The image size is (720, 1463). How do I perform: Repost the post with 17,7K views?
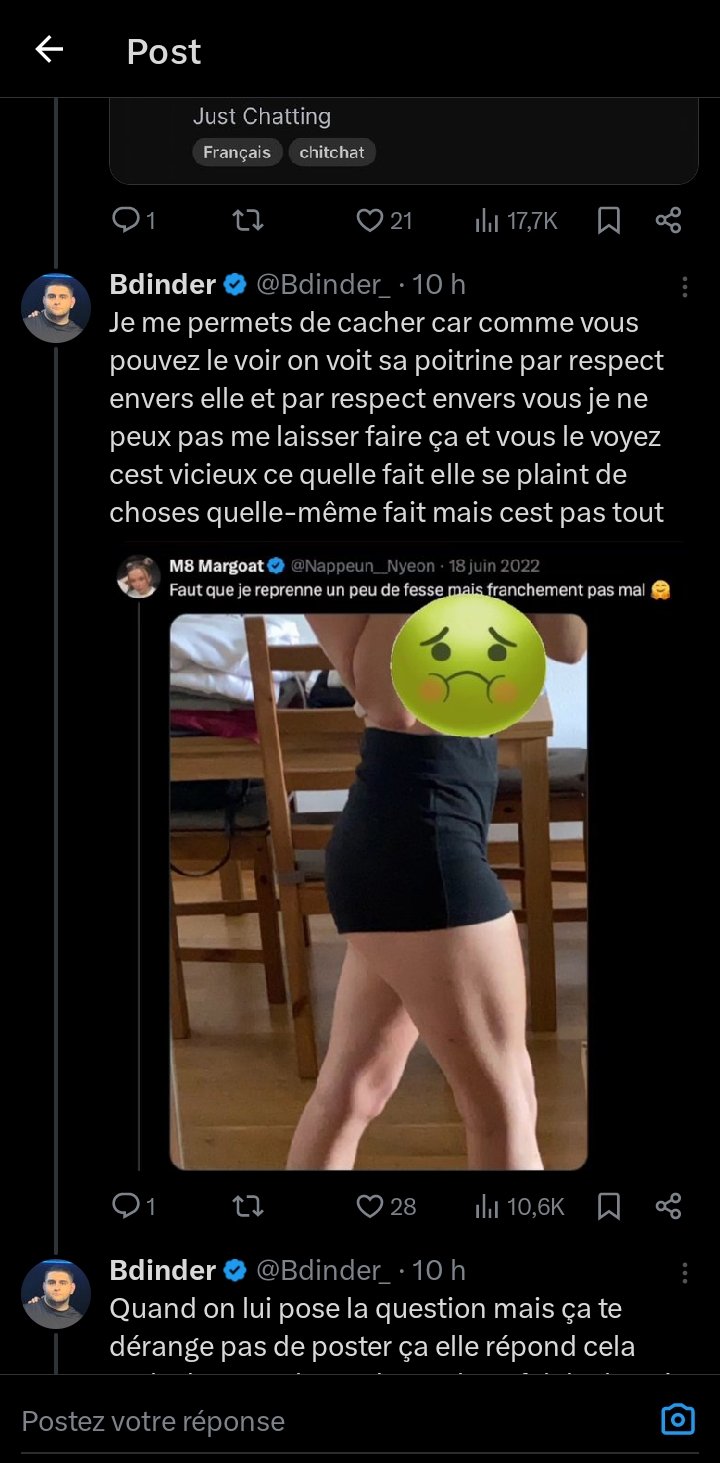click(247, 220)
